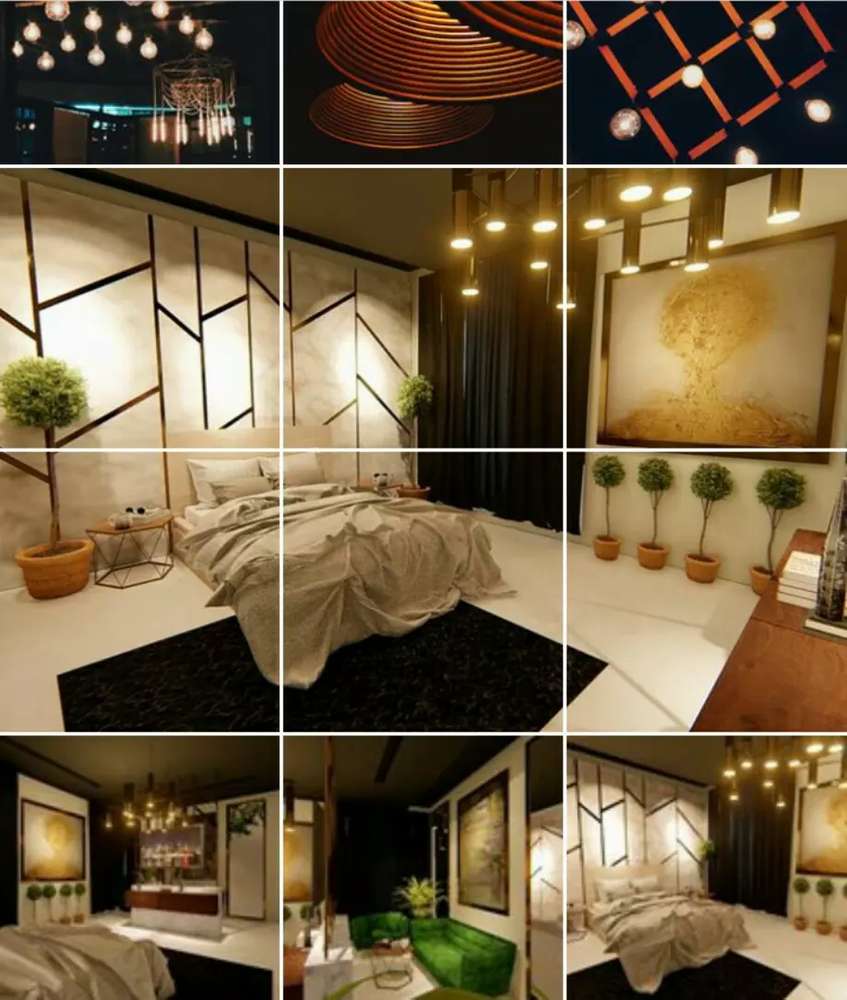The height and width of the screenshot is (1000, 847).
Task: Open the wall panel tile with topiary tree
Action: click(x=139, y=307)
